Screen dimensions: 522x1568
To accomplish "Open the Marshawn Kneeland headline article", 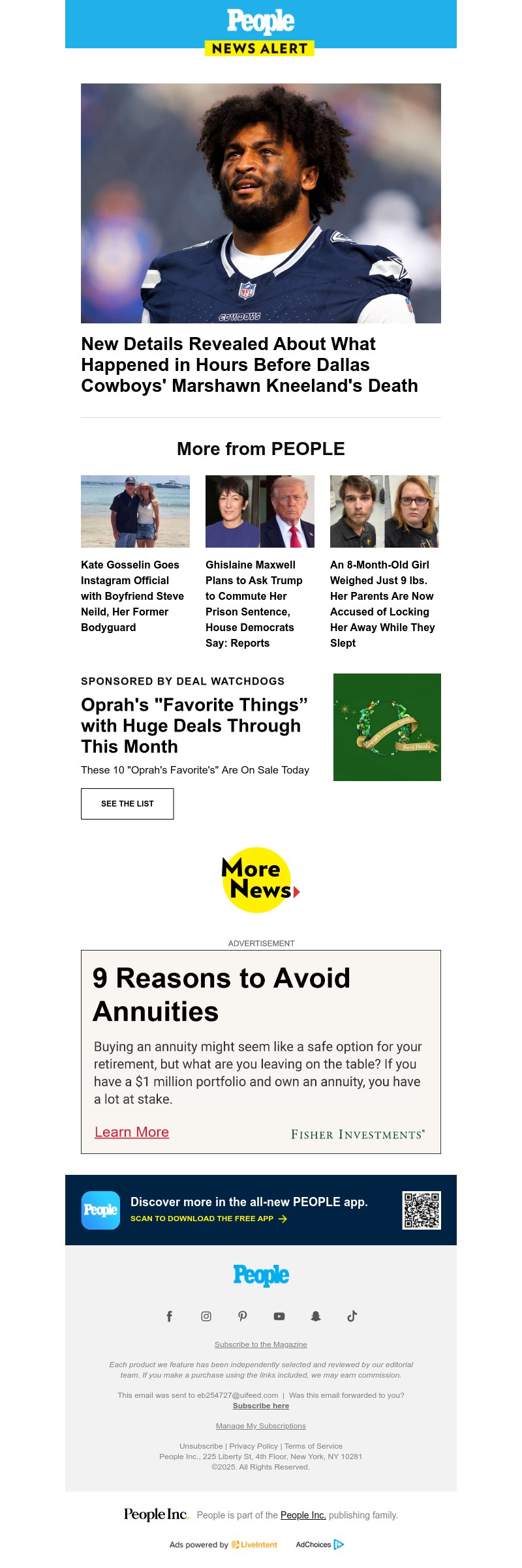I will [x=249, y=364].
